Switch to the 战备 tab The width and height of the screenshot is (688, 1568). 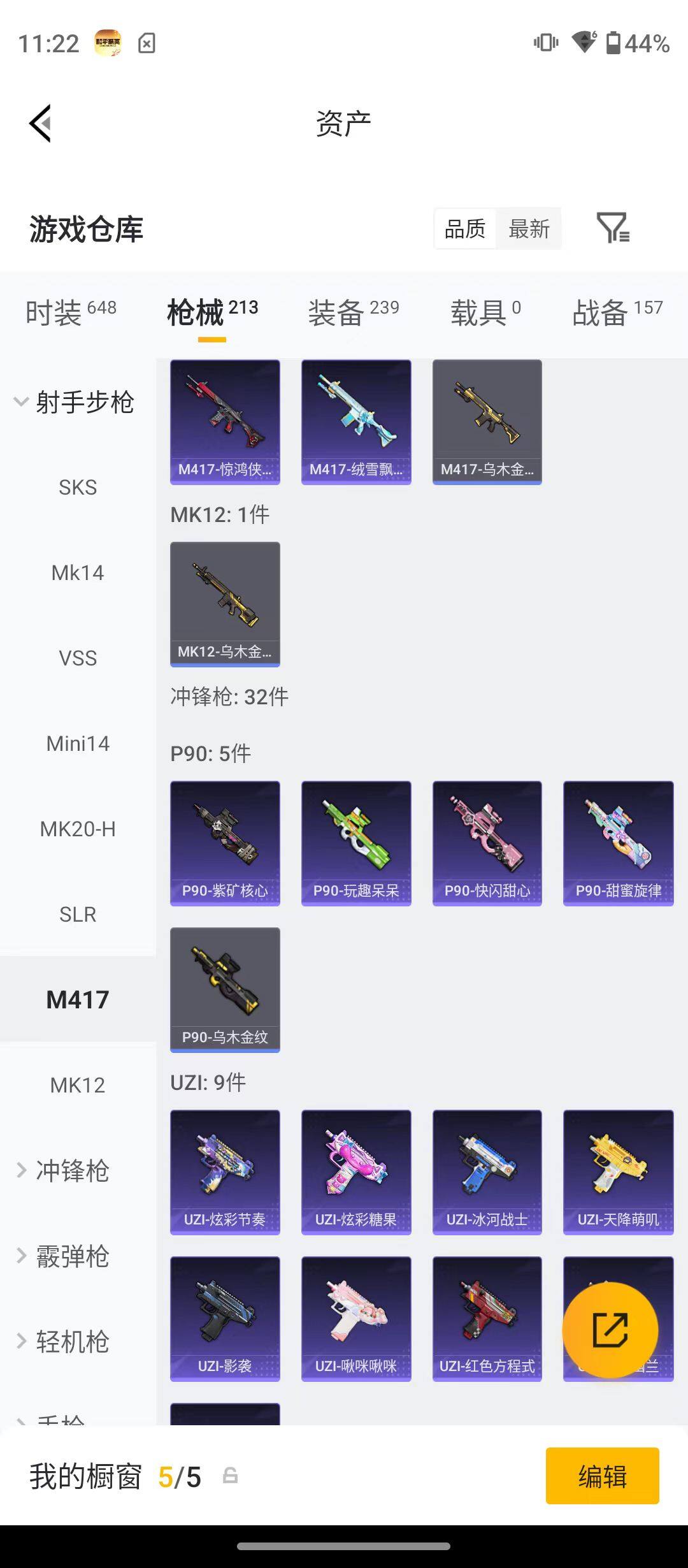point(617,312)
